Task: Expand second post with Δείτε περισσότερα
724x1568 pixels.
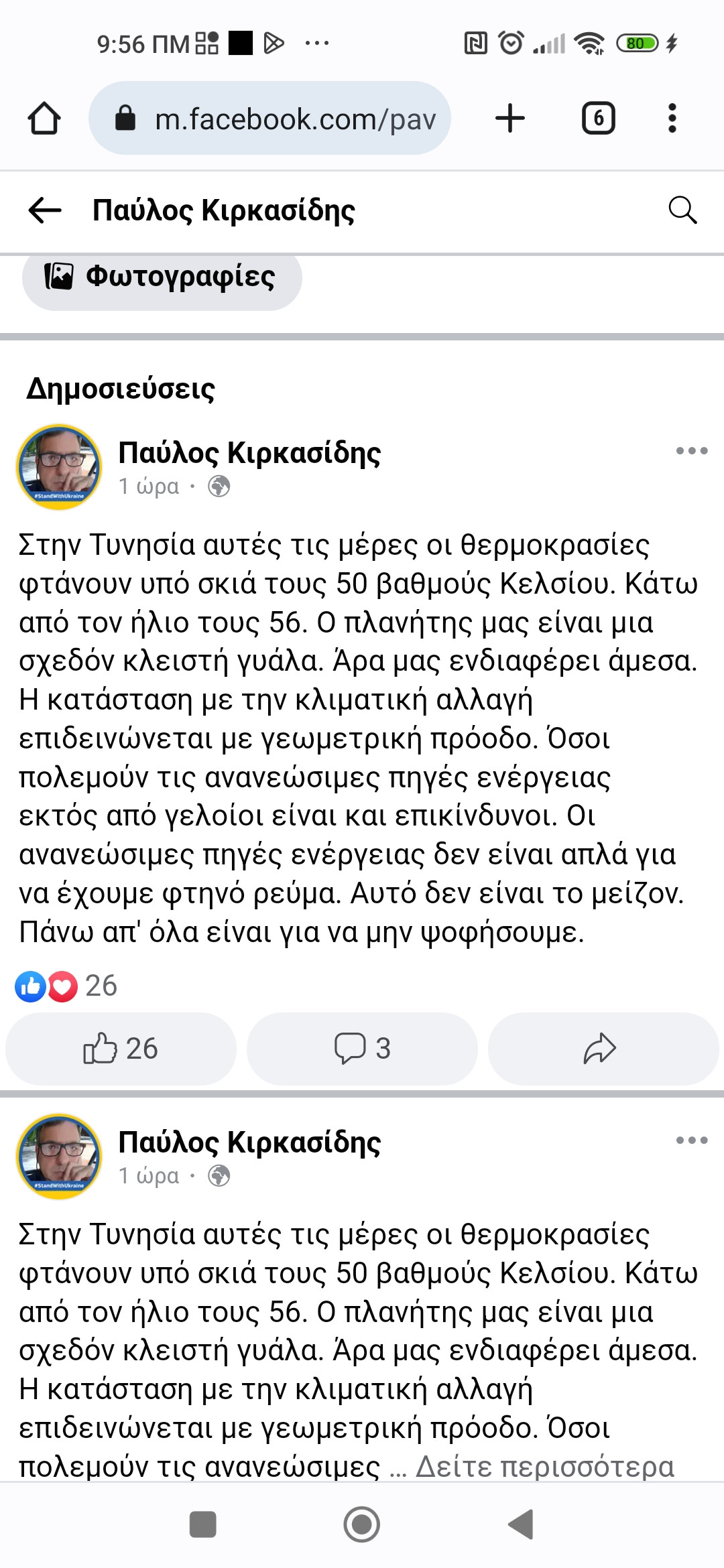Action: 544,1467
